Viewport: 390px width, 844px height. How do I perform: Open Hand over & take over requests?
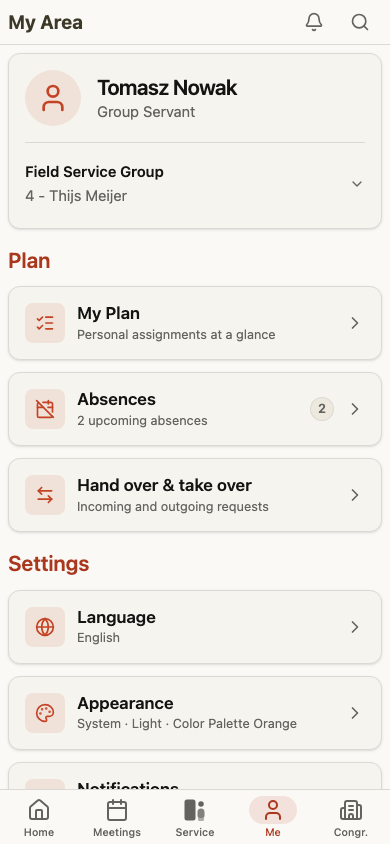[x=195, y=495]
